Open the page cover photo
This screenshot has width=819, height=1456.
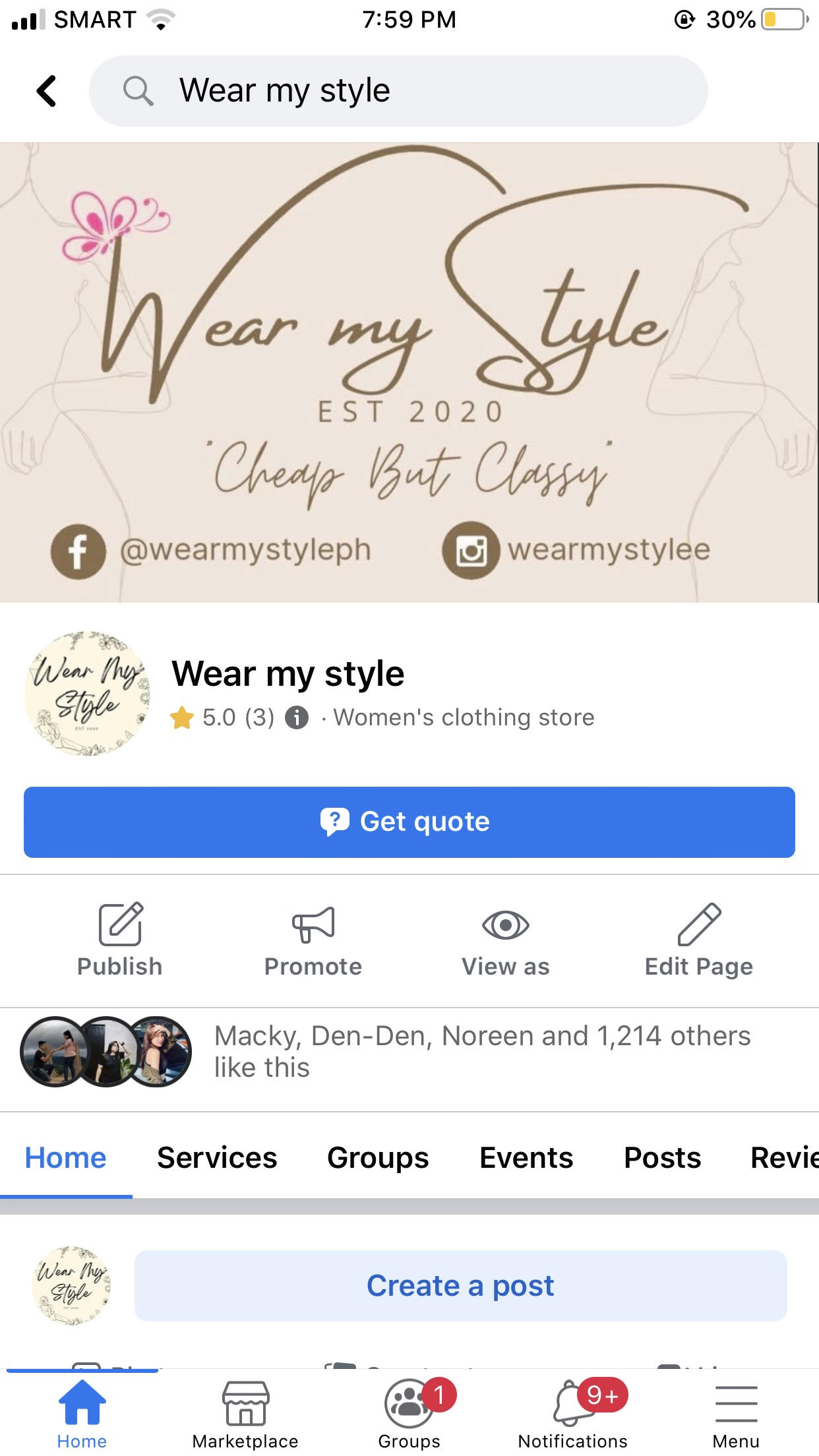[409, 372]
